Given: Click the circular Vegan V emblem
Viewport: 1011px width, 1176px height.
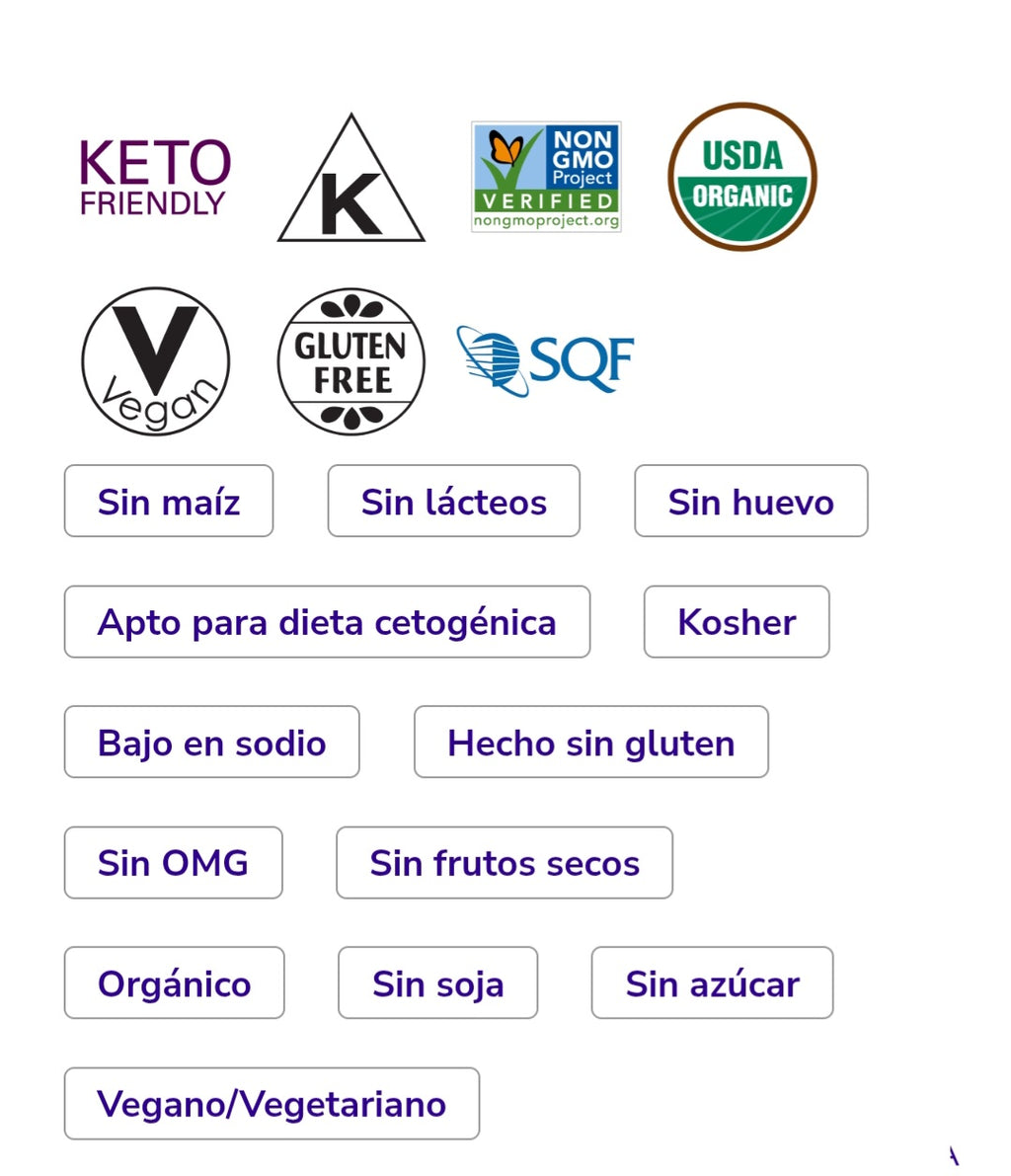Looking at the screenshot, I should 152,361.
